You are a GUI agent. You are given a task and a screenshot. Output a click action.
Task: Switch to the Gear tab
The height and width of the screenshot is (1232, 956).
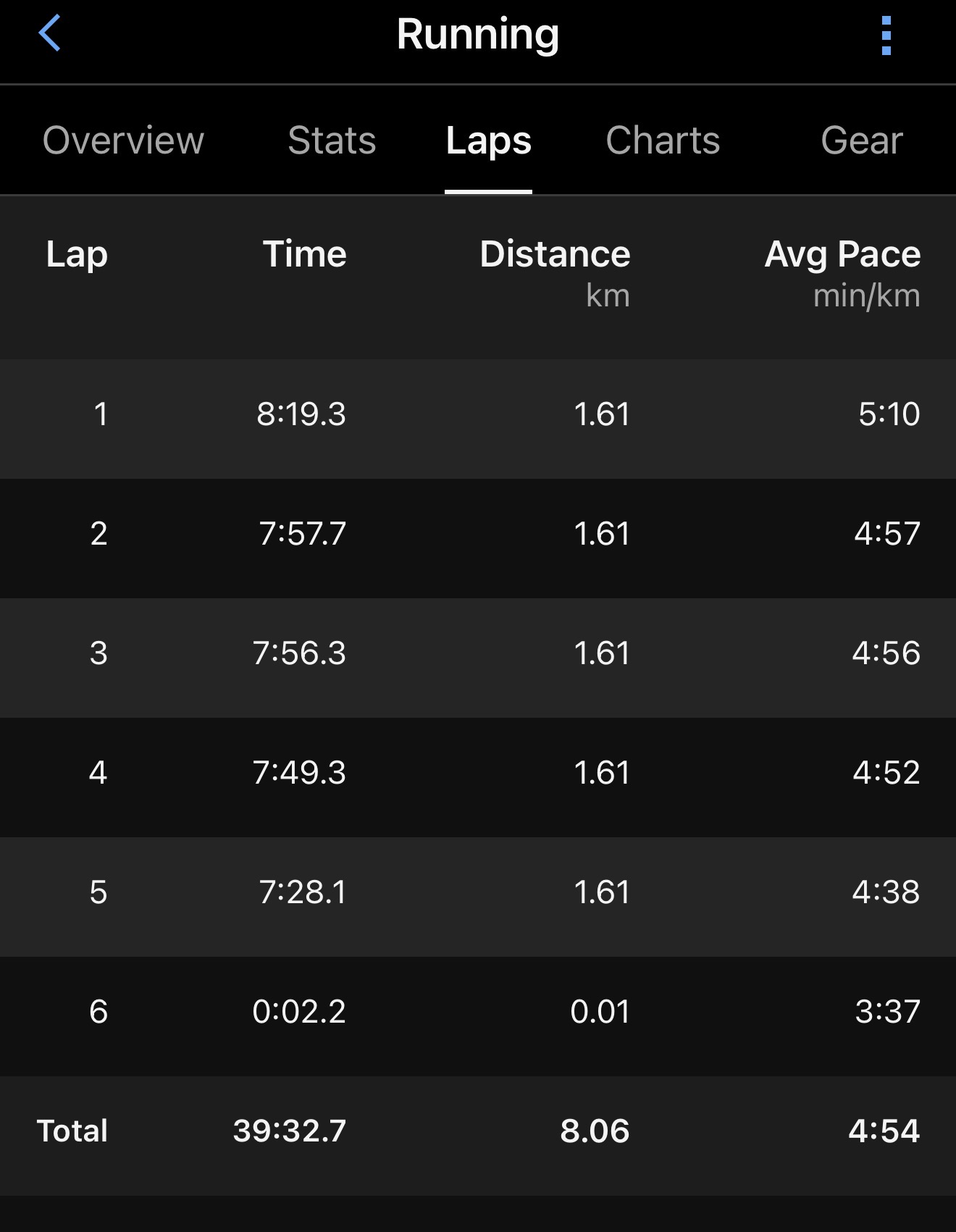(x=861, y=141)
